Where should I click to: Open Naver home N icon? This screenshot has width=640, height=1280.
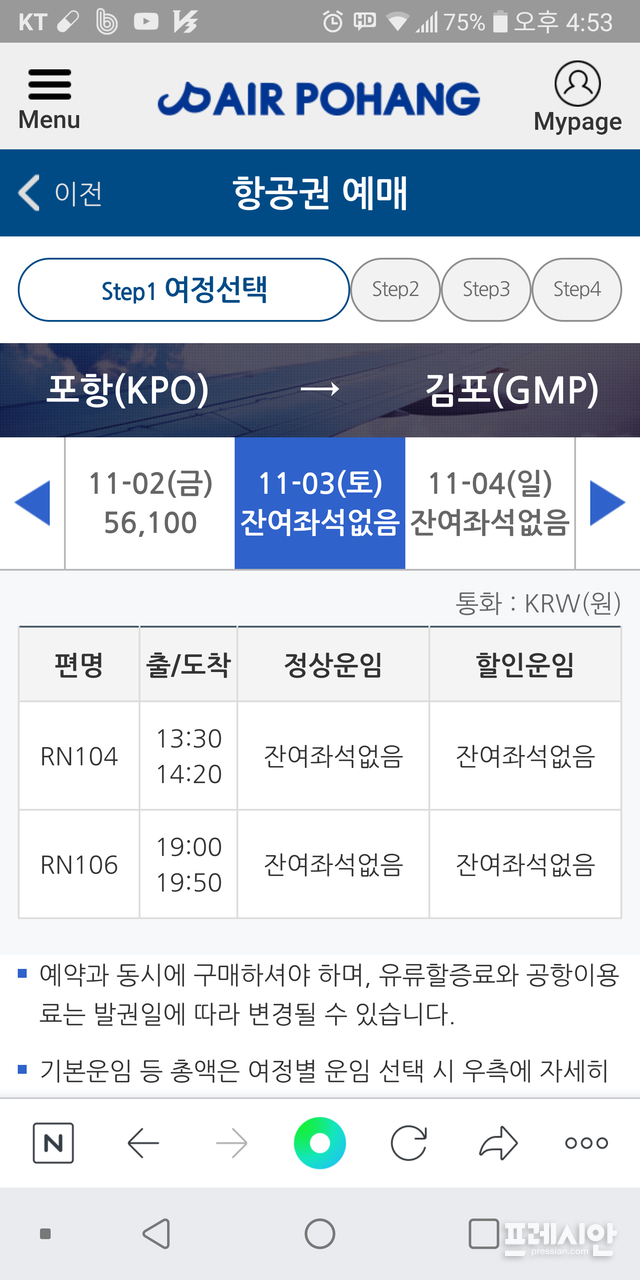click(x=53, y=1143)
